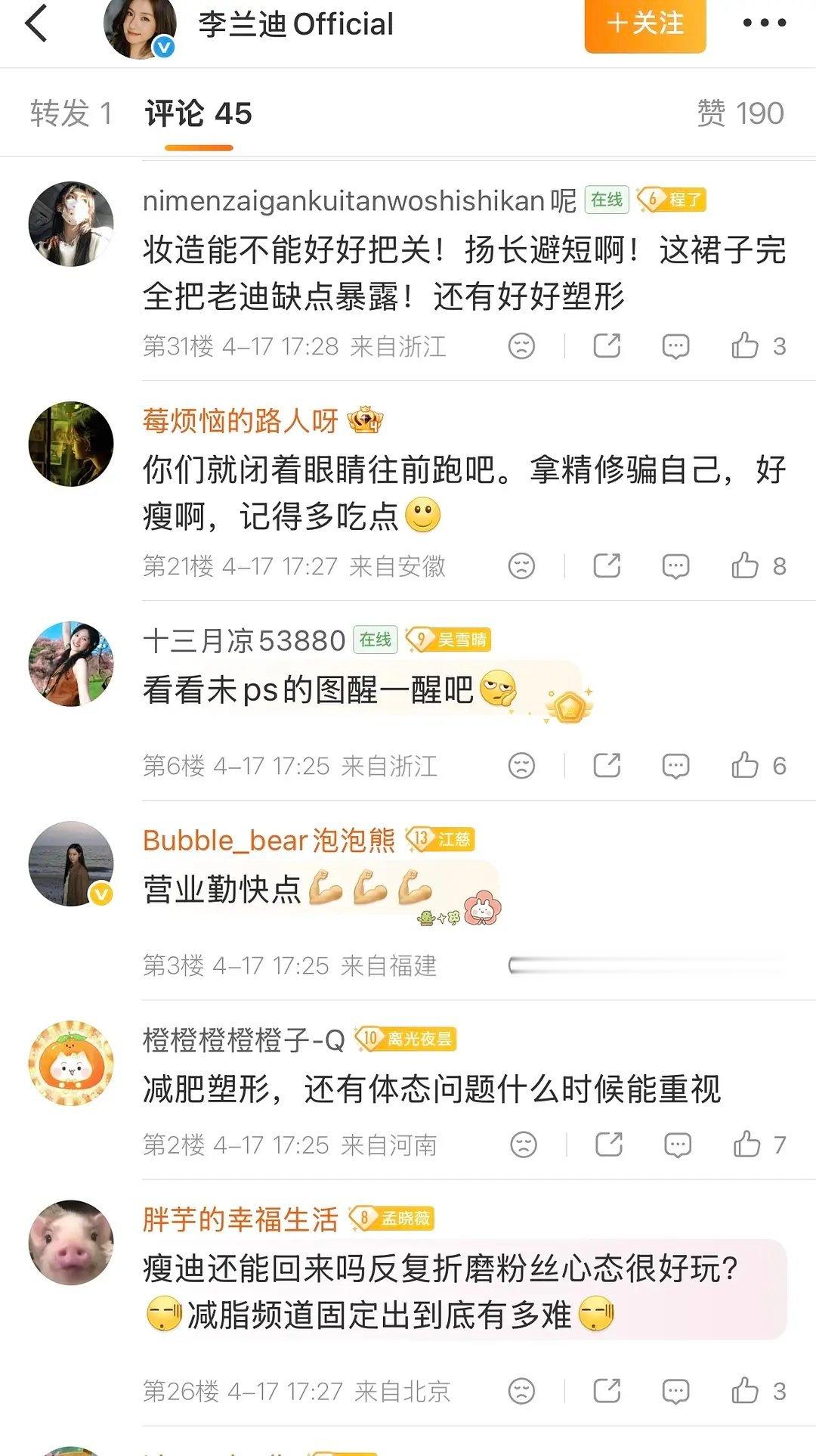This screenshot has height=1456, width=816.
Task: Open Bubble_bear泡泡熊's profile avatar
Action: click(72, 862)
